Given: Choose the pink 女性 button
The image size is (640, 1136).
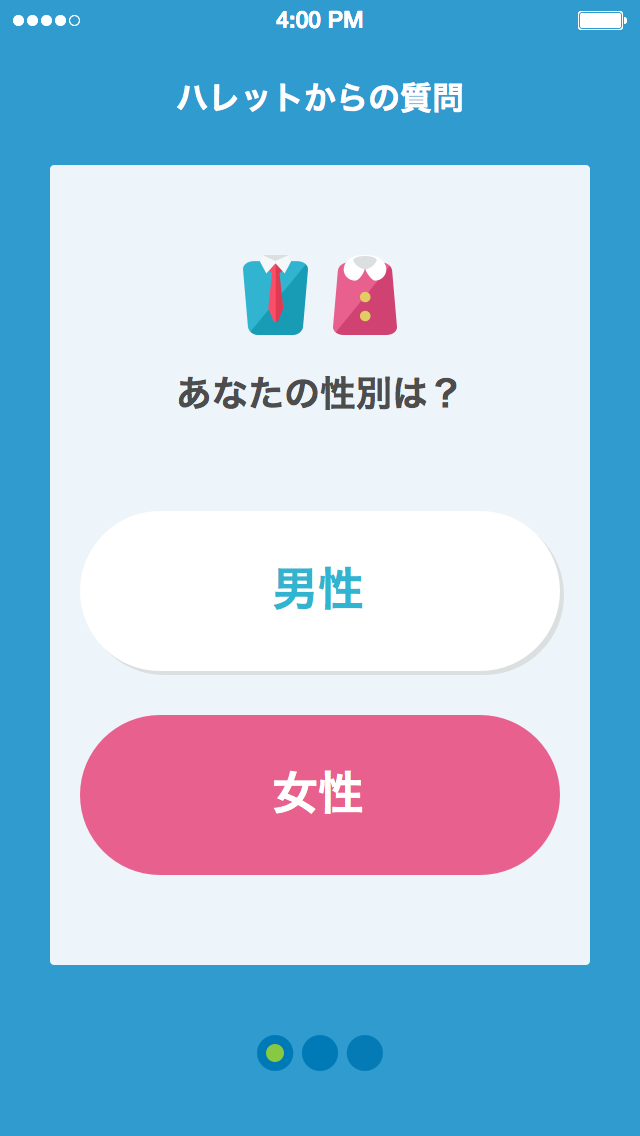Looking at the screenshot, I should click(x=320, y=795).
